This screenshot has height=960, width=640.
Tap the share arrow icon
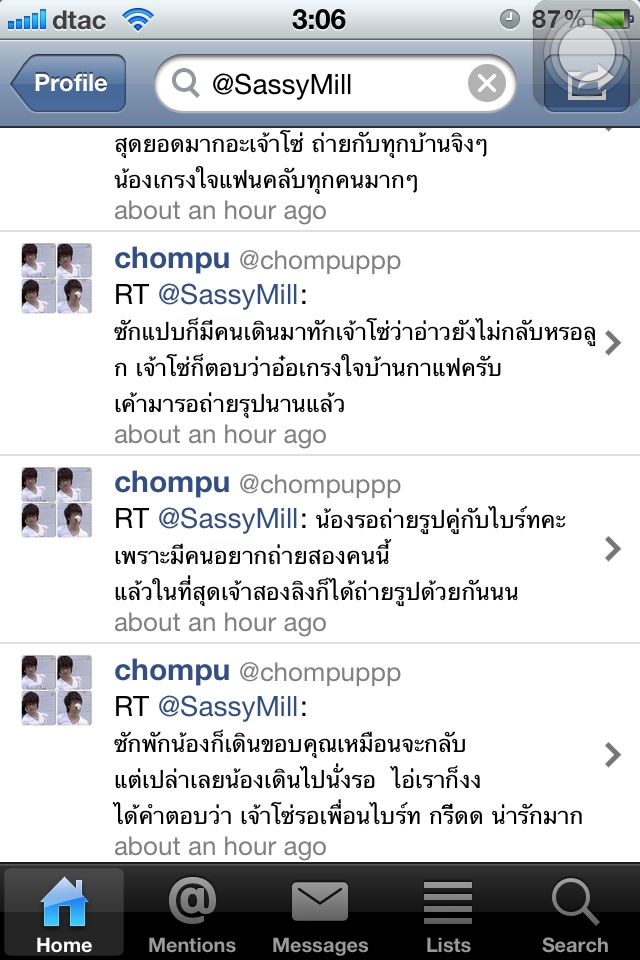(586, 84)
